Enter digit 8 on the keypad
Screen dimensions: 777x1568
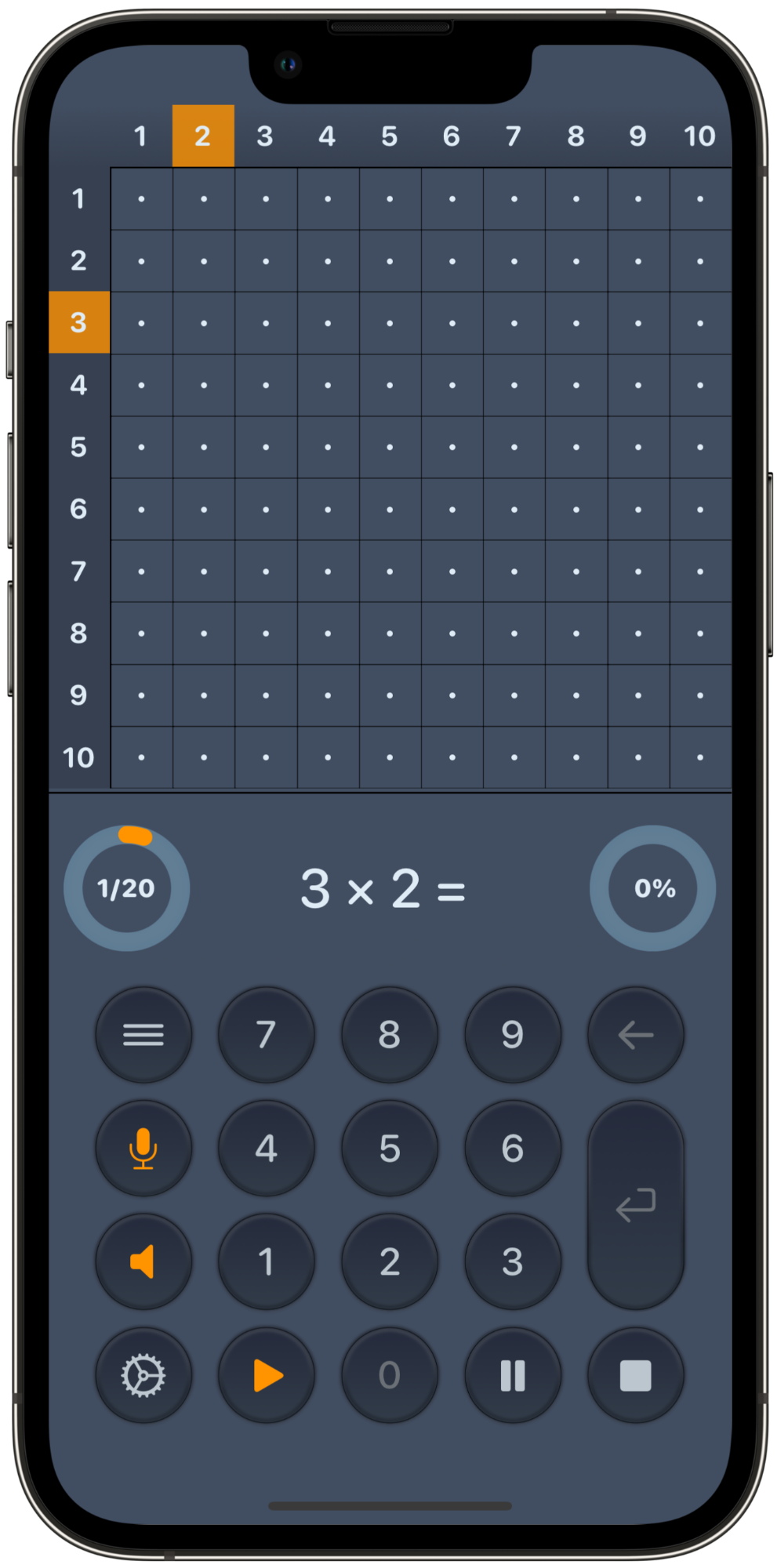(390, 1035)
